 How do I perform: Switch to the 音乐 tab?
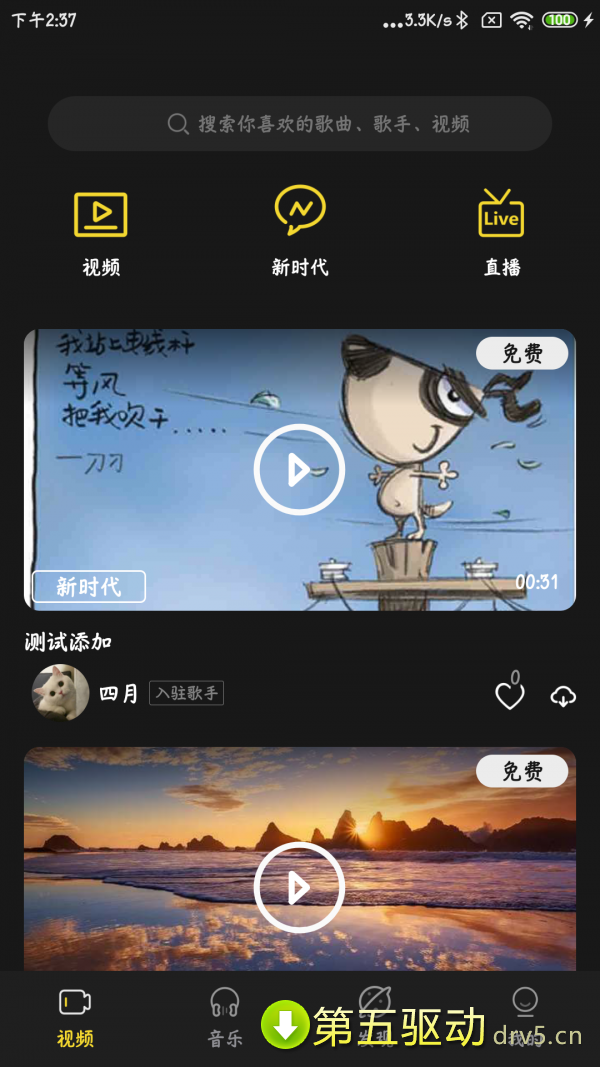click(x=225, y=1017)
